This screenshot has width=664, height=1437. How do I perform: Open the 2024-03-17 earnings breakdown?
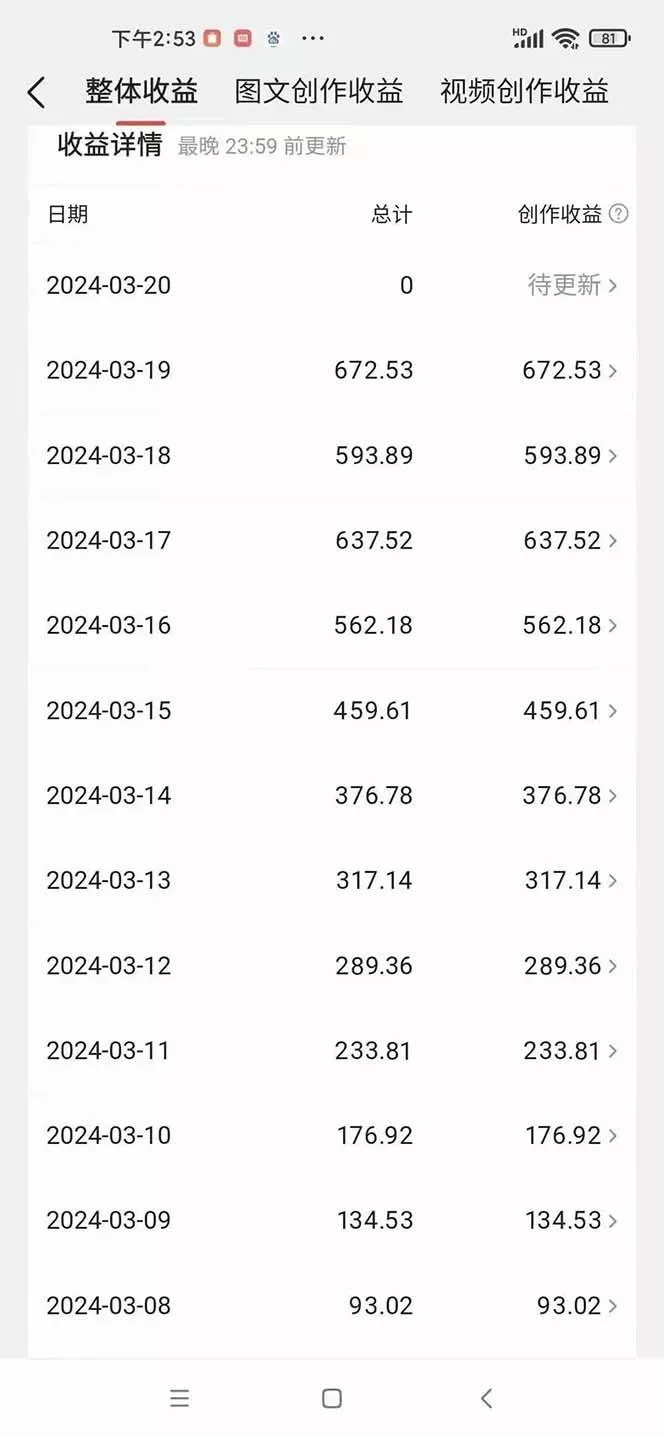point(570,541)
